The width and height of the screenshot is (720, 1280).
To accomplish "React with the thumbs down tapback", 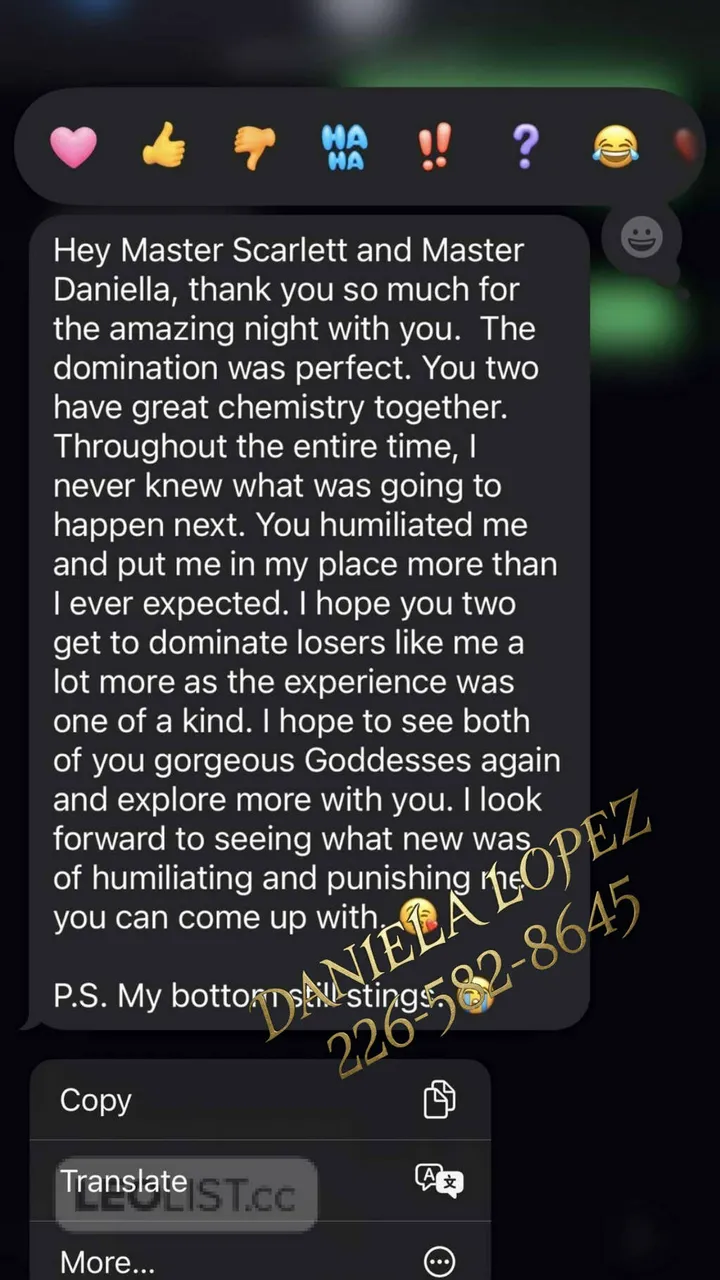I will click(x=255, y=148).
